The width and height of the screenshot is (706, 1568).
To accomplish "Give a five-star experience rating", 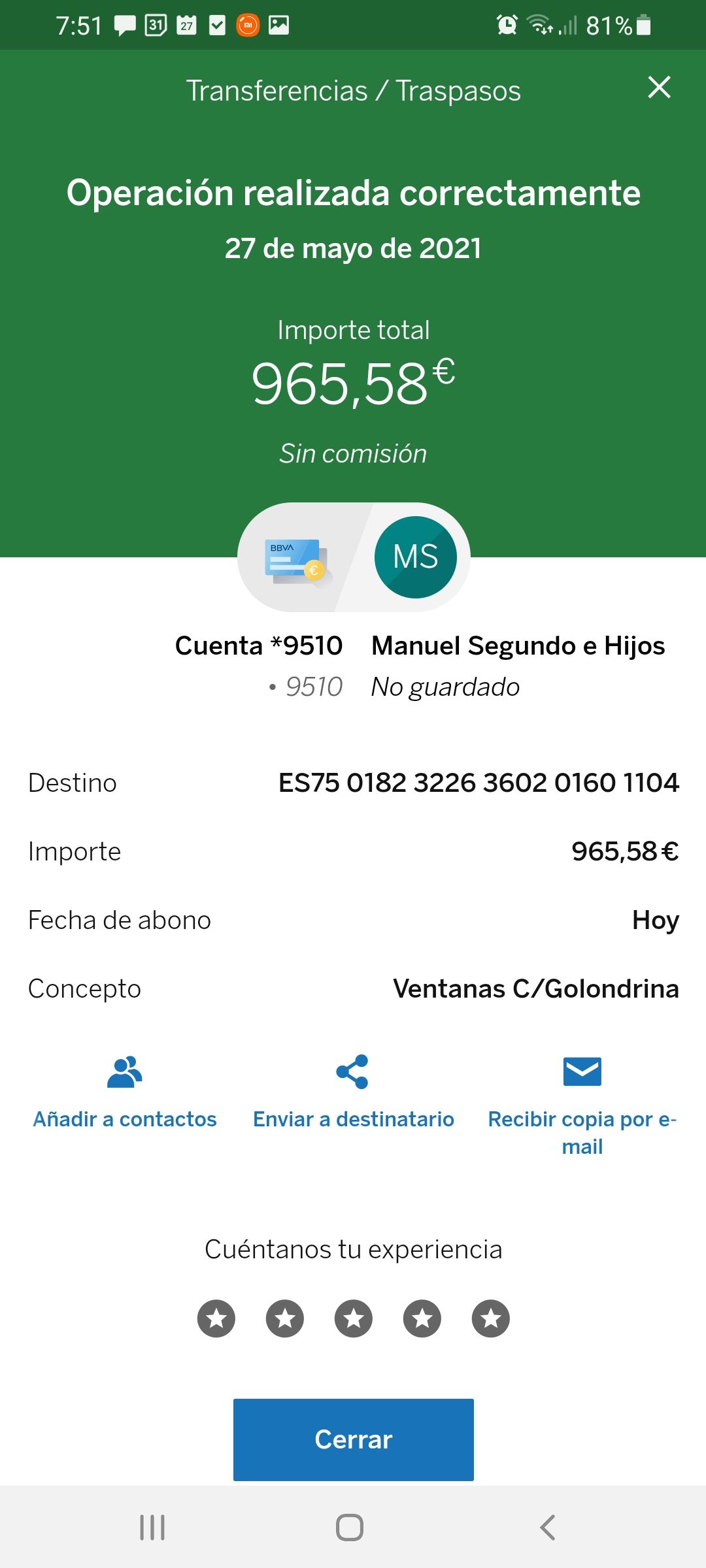I will coord(491,1318).
